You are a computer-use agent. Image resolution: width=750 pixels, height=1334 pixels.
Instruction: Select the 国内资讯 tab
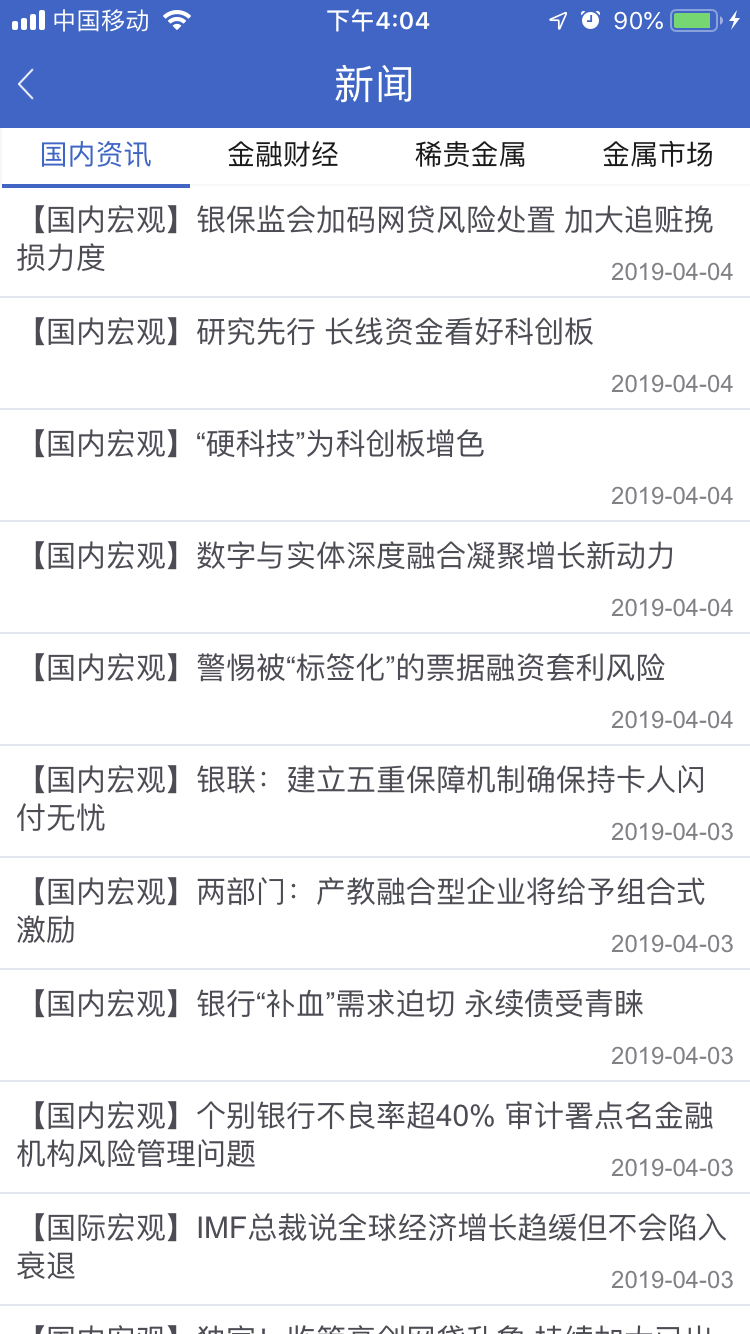click(96, 155)
